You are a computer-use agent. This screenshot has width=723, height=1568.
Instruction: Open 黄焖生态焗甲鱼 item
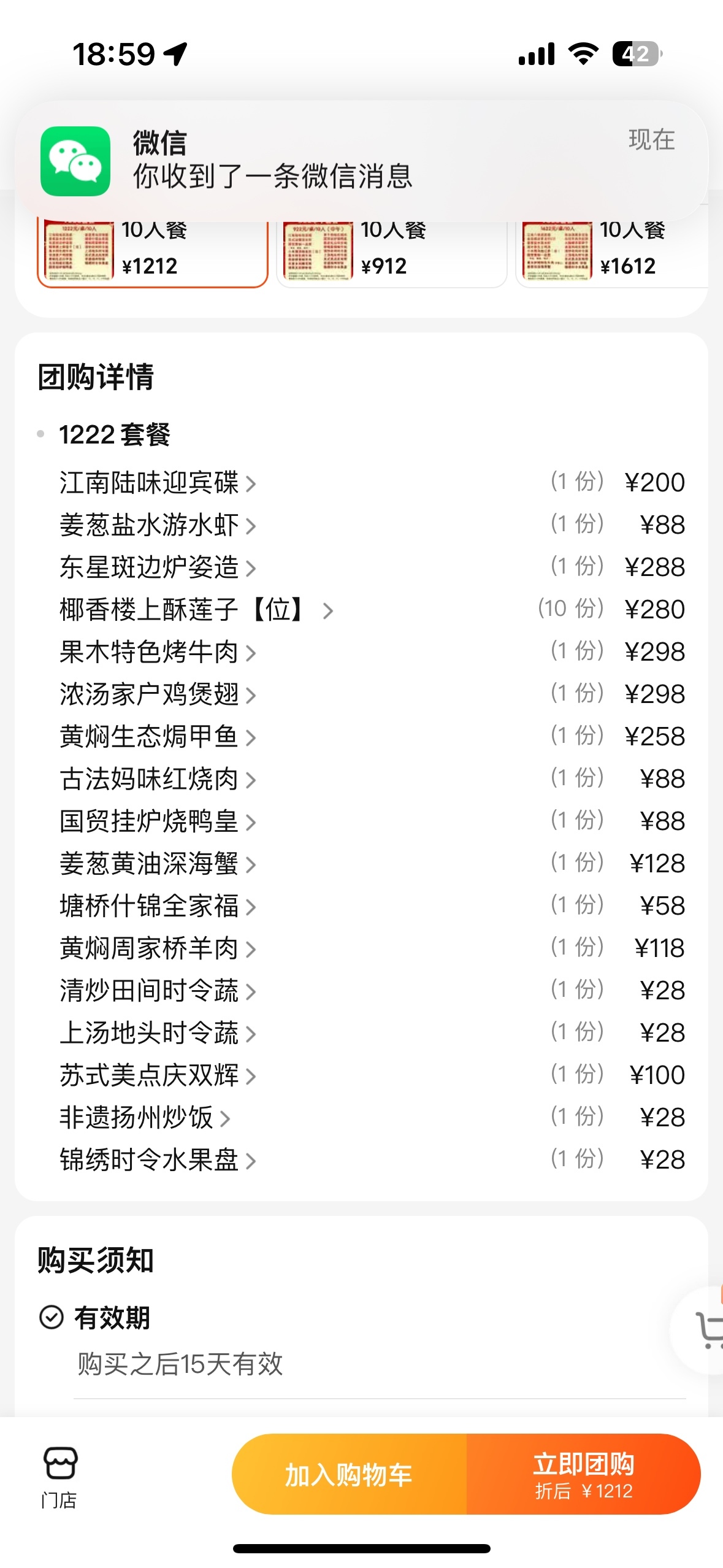[x=158, y=737]
